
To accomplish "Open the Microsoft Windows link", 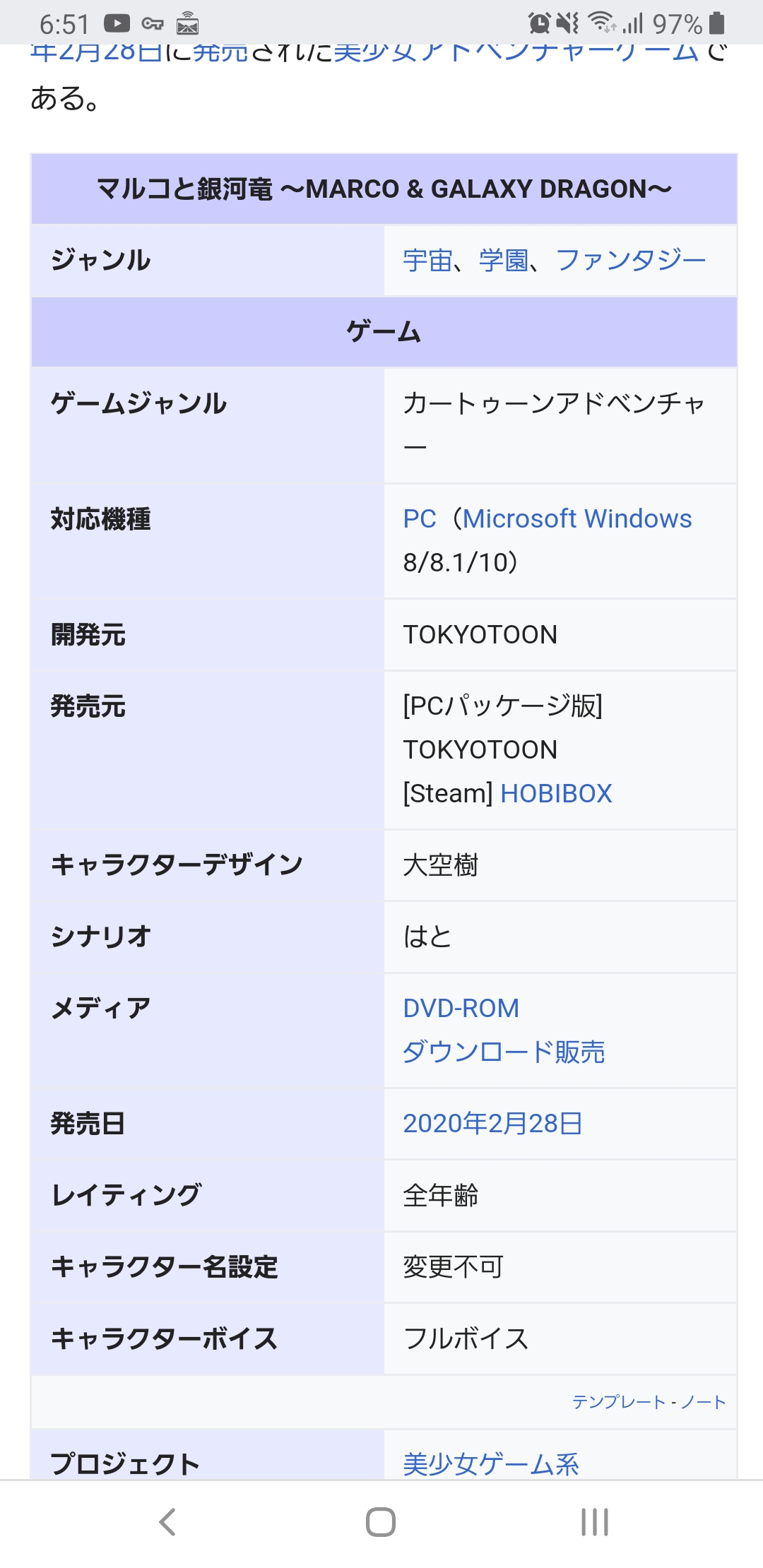I will coord(577,519).
